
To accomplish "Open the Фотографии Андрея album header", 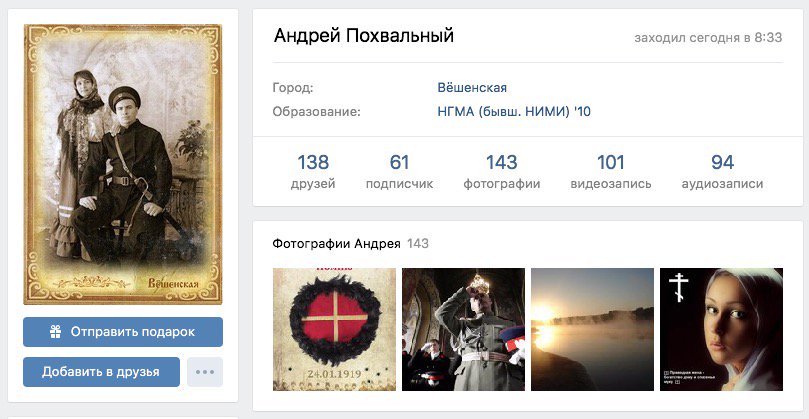I will (x=336, y=243).
